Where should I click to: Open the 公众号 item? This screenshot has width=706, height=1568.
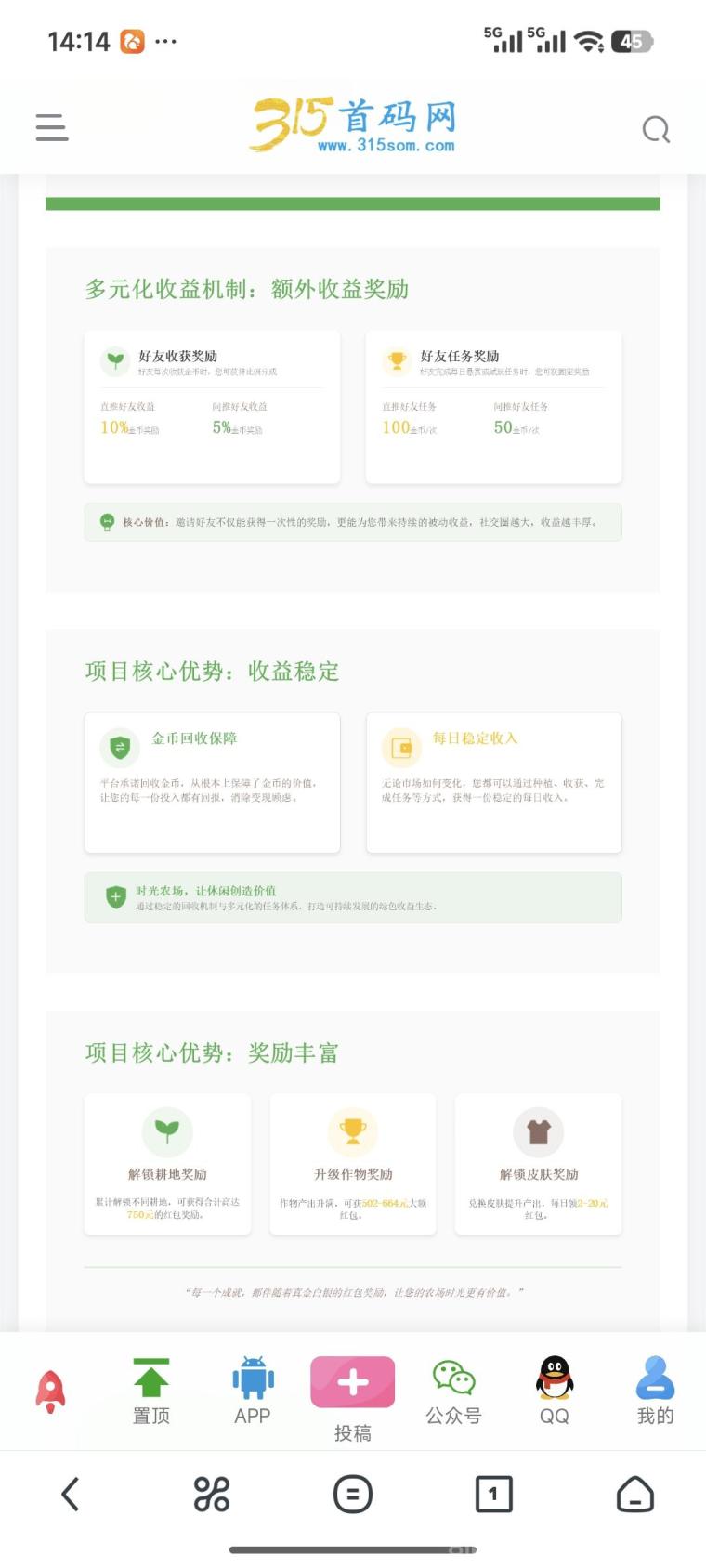coord(453,1391)
